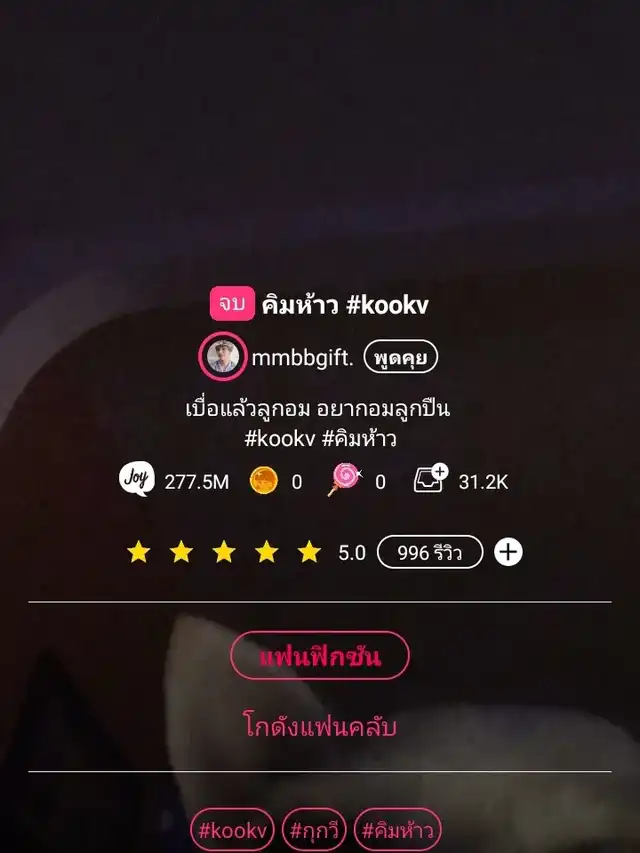Select the #kookv tag chip

tap(232, 830)
